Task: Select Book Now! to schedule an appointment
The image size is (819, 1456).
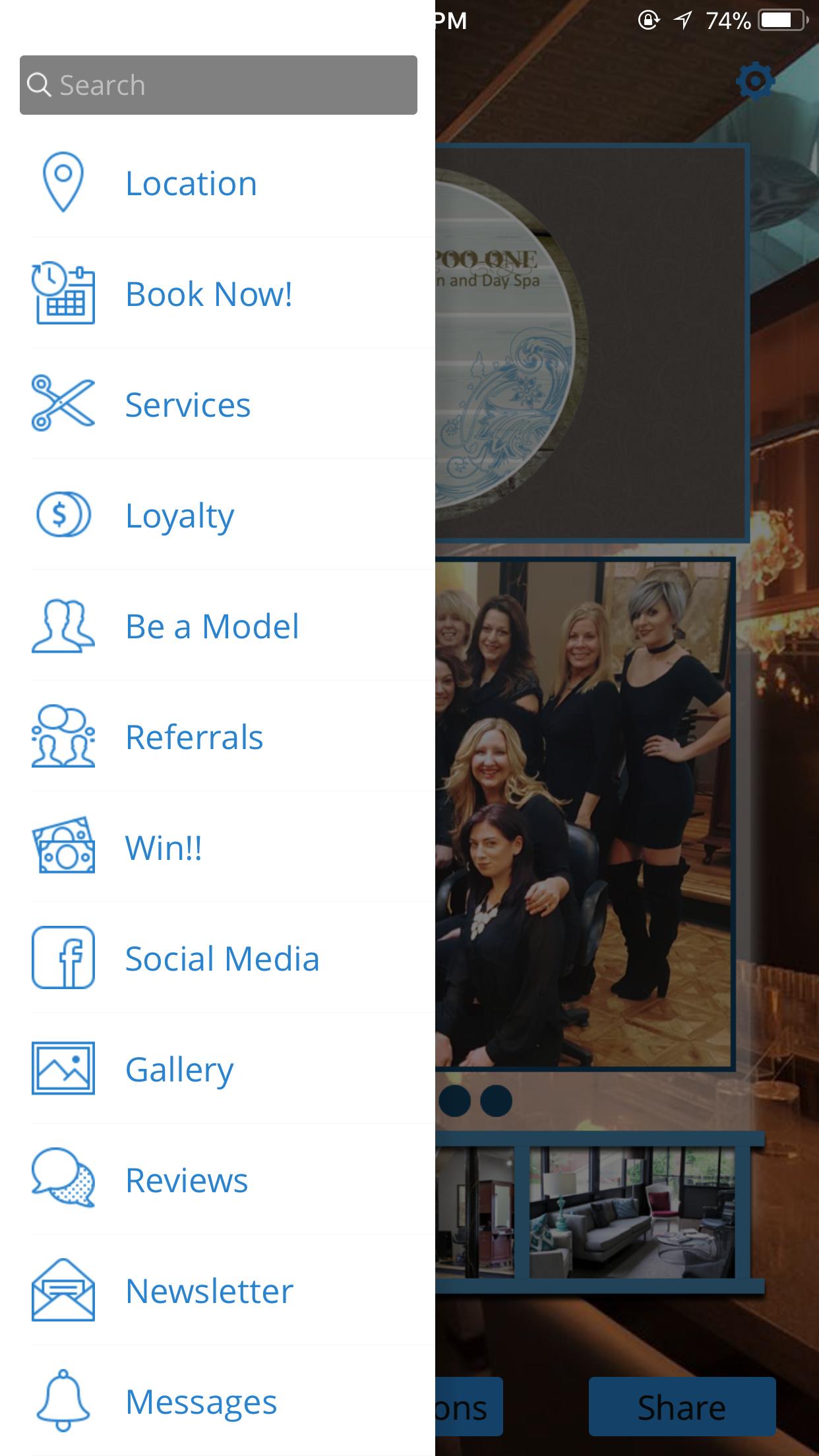Action: pyautogui.click(x=208, y=294)
